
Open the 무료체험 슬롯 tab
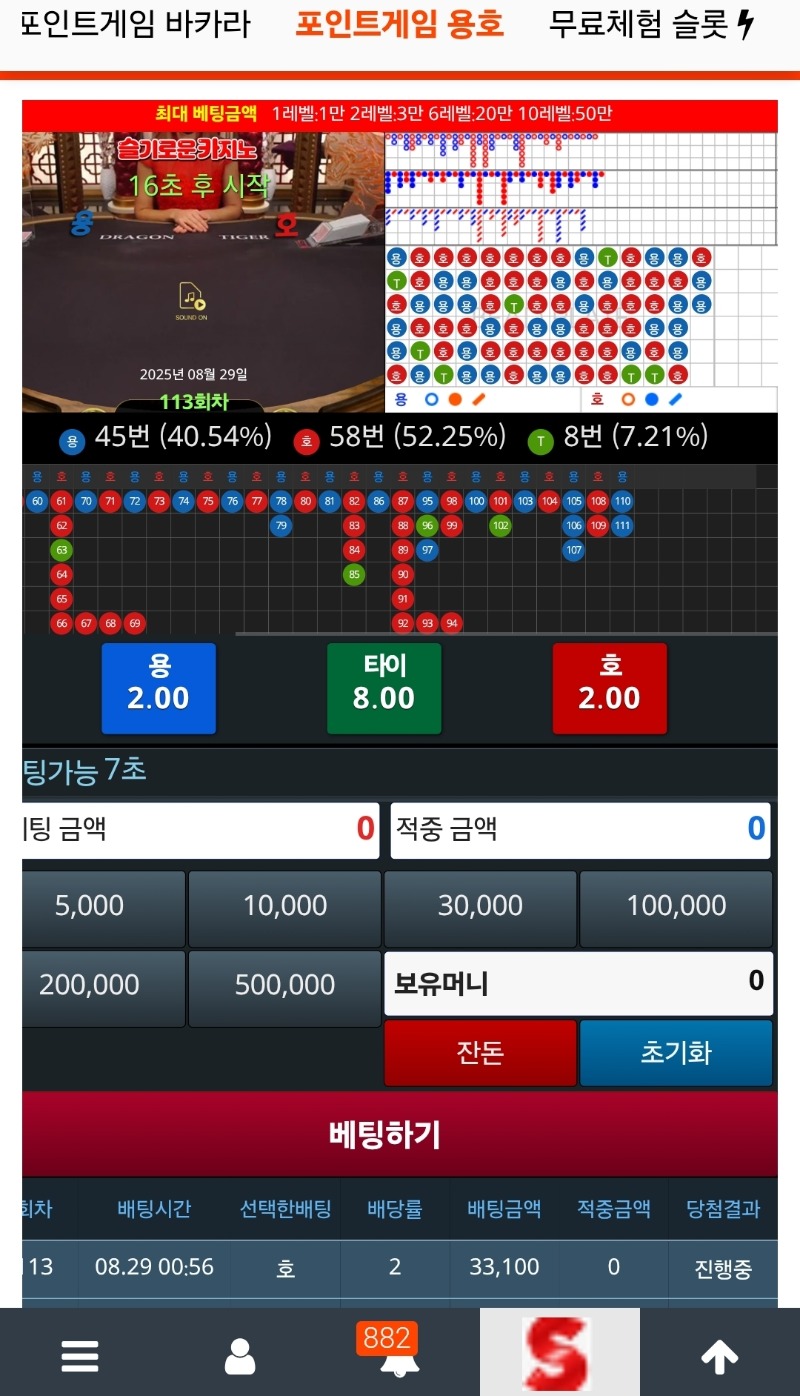tap(650, 24)
